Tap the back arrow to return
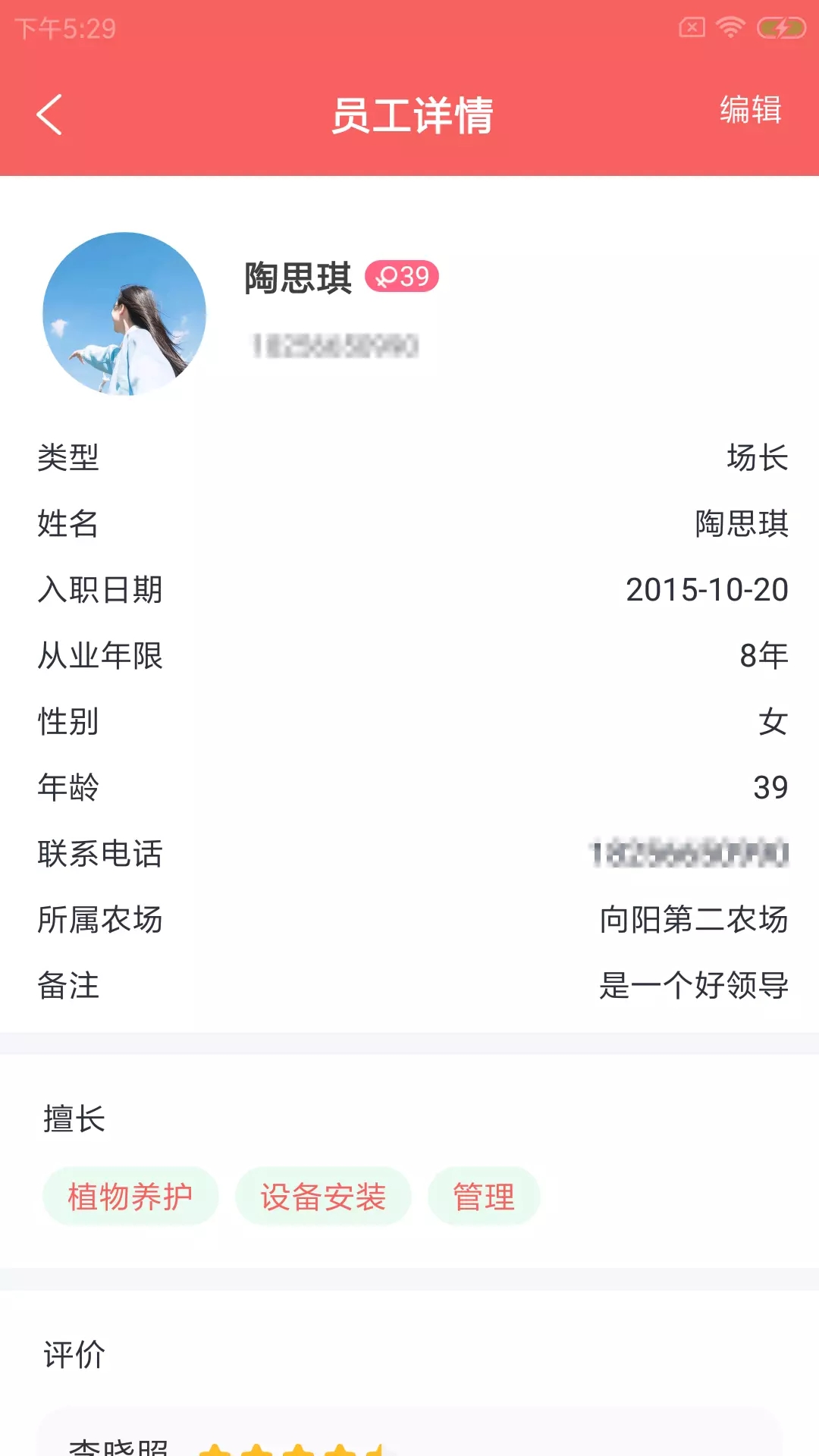This screenshot has height=1456, width=819. coord(48,114)
